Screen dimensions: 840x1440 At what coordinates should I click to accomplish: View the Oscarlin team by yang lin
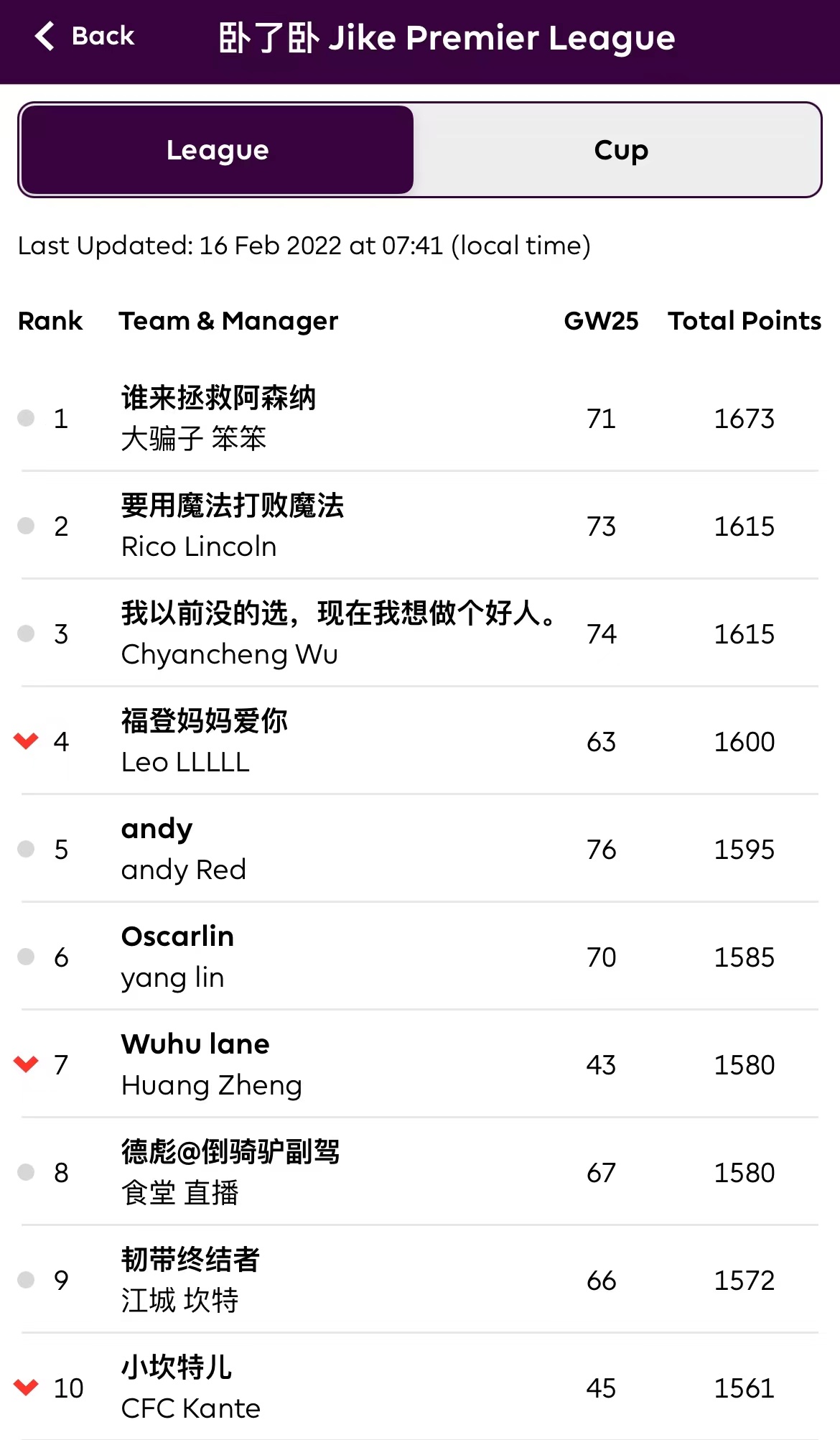[x=177, y=957]
